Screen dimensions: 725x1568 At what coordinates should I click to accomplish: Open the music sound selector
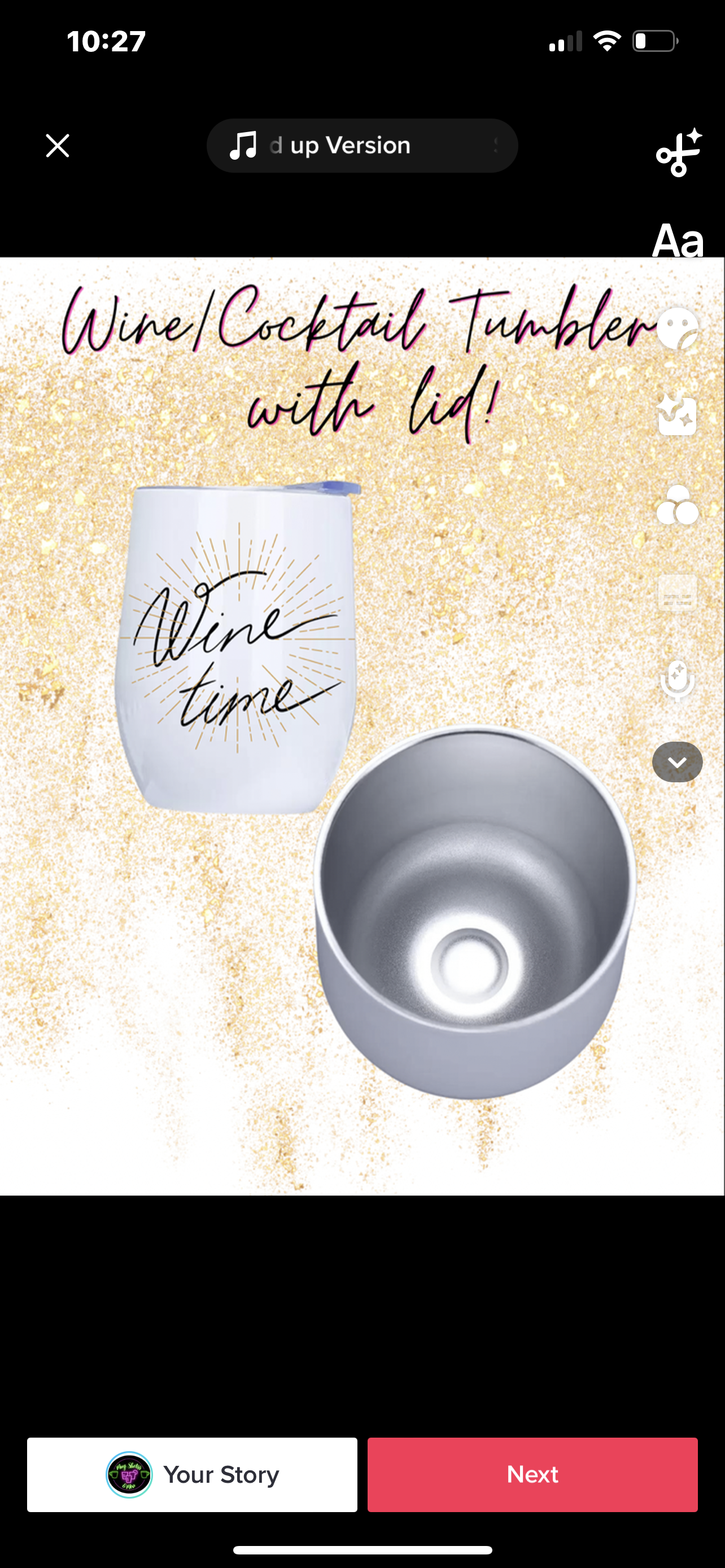(362, 146)
